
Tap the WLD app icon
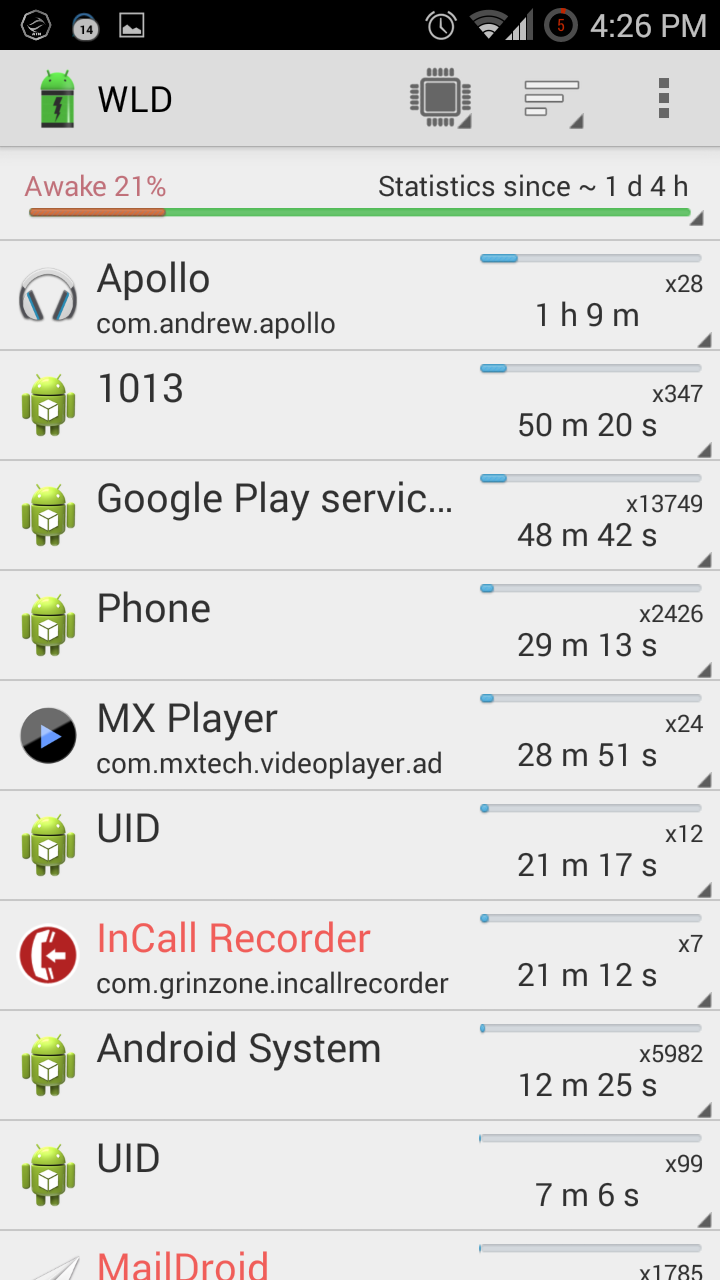57,99
